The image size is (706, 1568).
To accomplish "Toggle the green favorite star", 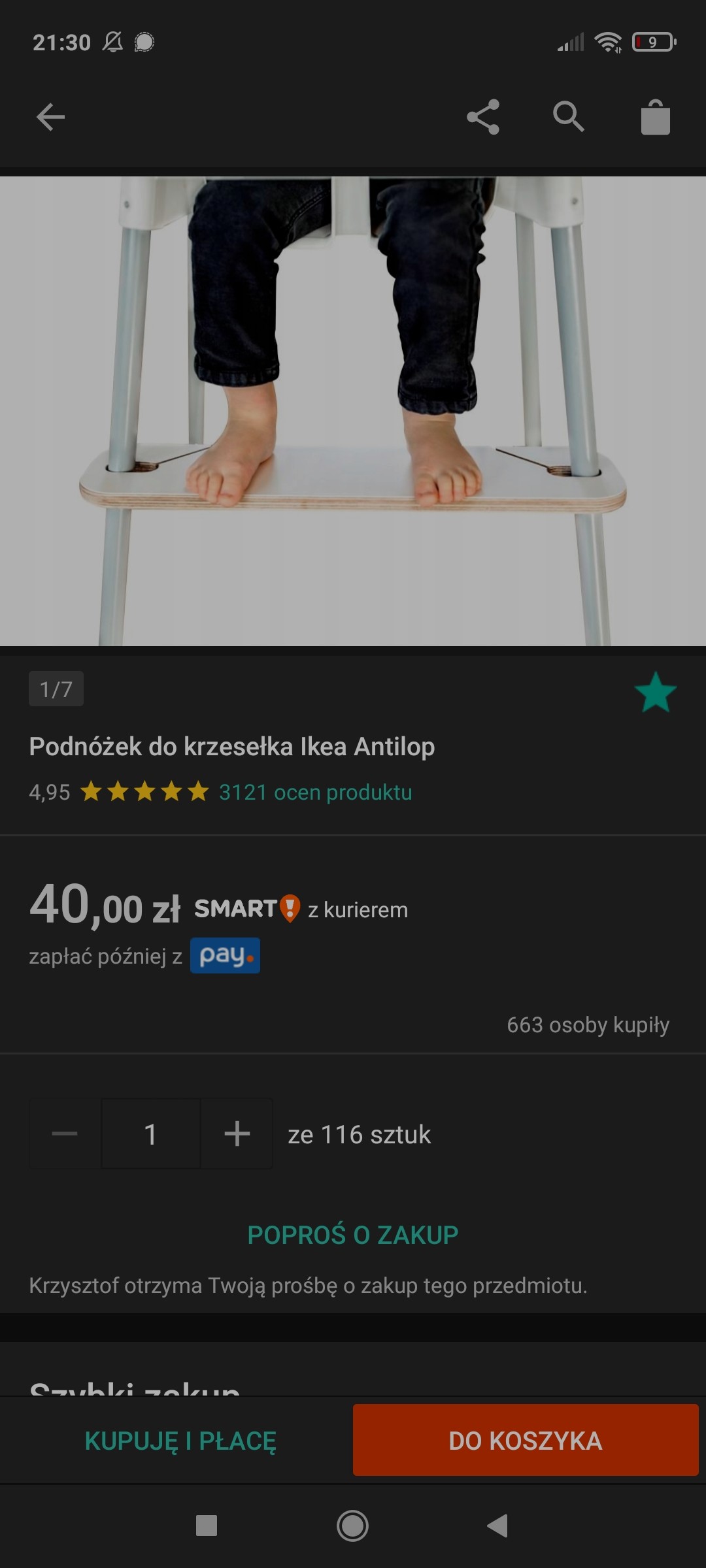I will [655, 693].
